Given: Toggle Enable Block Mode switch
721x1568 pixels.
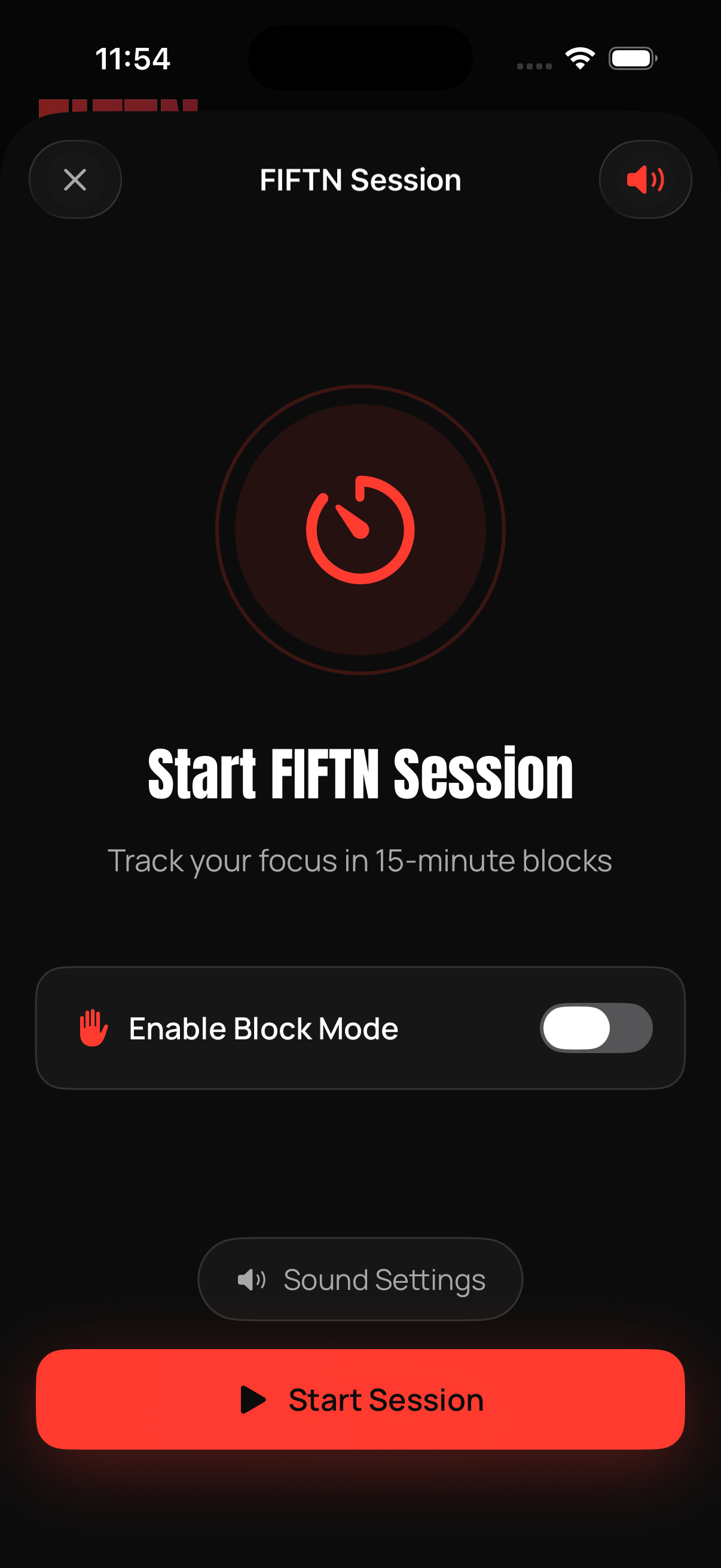Looking at the screenshot, I should (x=595, y=1028).
